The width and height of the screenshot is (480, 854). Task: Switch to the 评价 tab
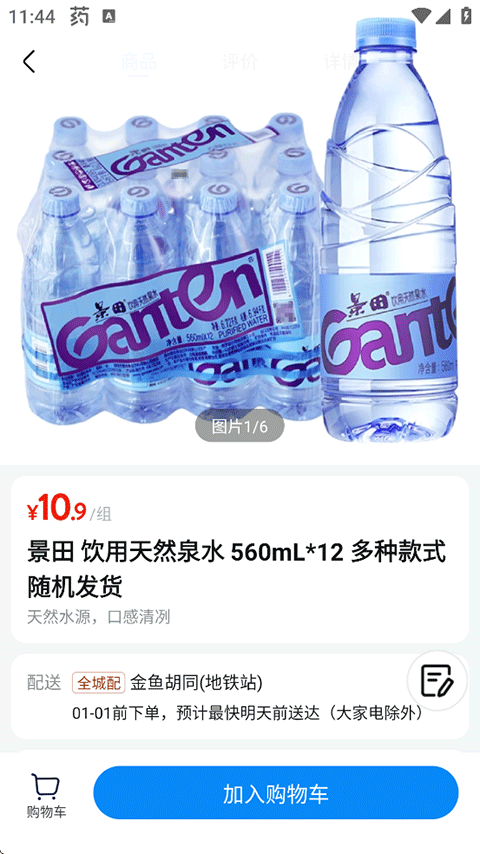coord(240,62)
